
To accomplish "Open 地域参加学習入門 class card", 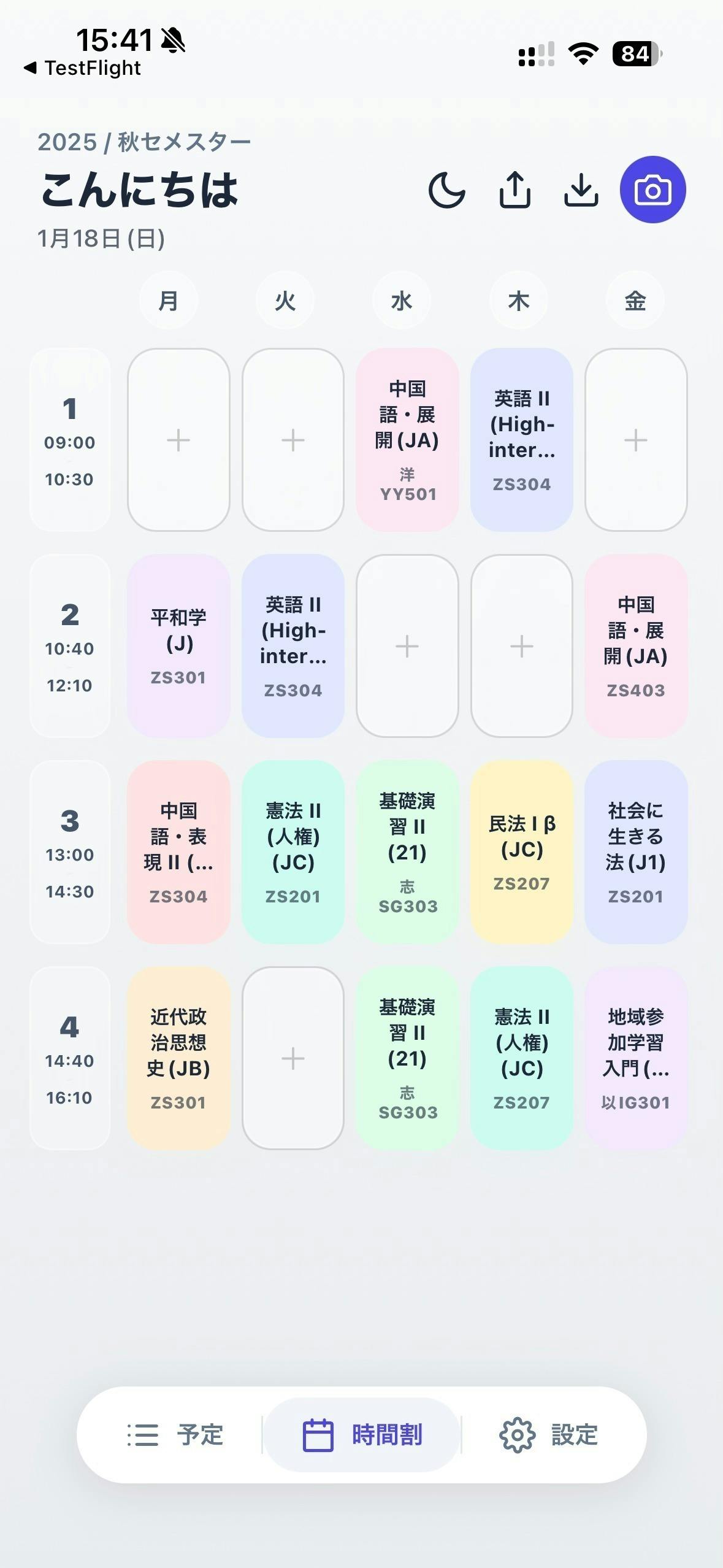I will 636,1058.
